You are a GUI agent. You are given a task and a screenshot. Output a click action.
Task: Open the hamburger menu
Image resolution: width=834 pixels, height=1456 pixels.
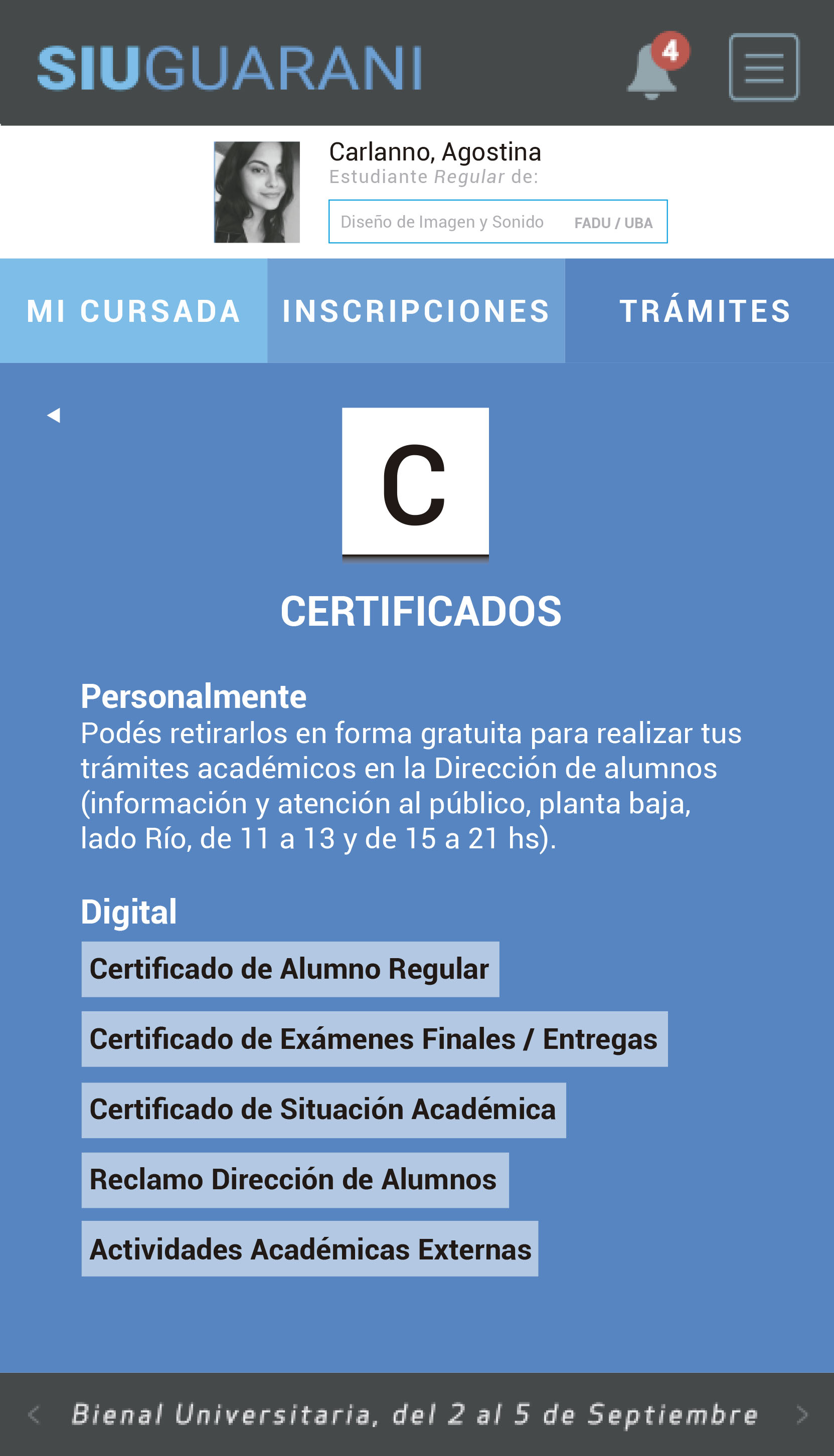click(x=764, y=68)
